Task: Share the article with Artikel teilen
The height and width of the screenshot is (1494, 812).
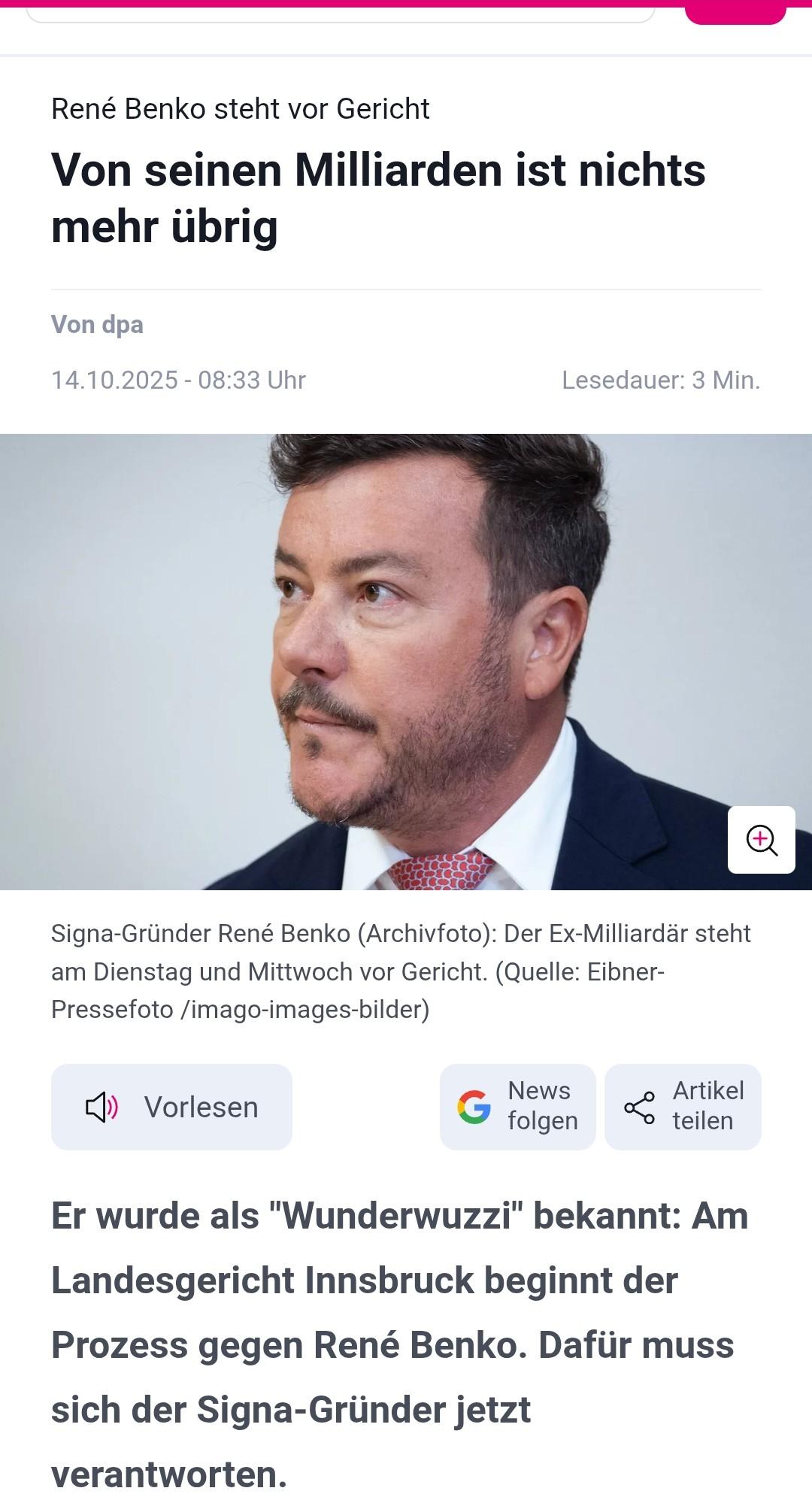Action: [683, 1107]
